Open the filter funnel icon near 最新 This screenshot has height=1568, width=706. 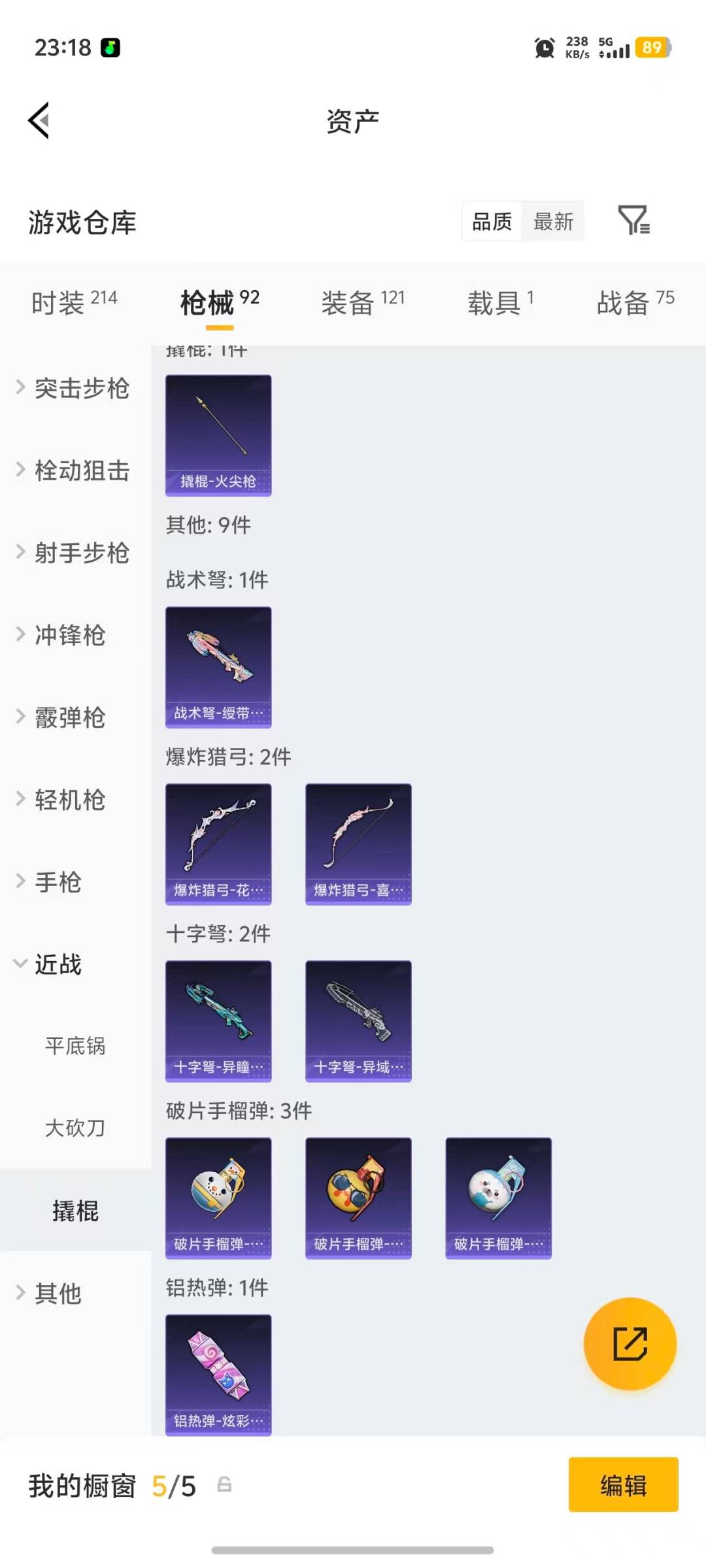[x=635, y=221]
